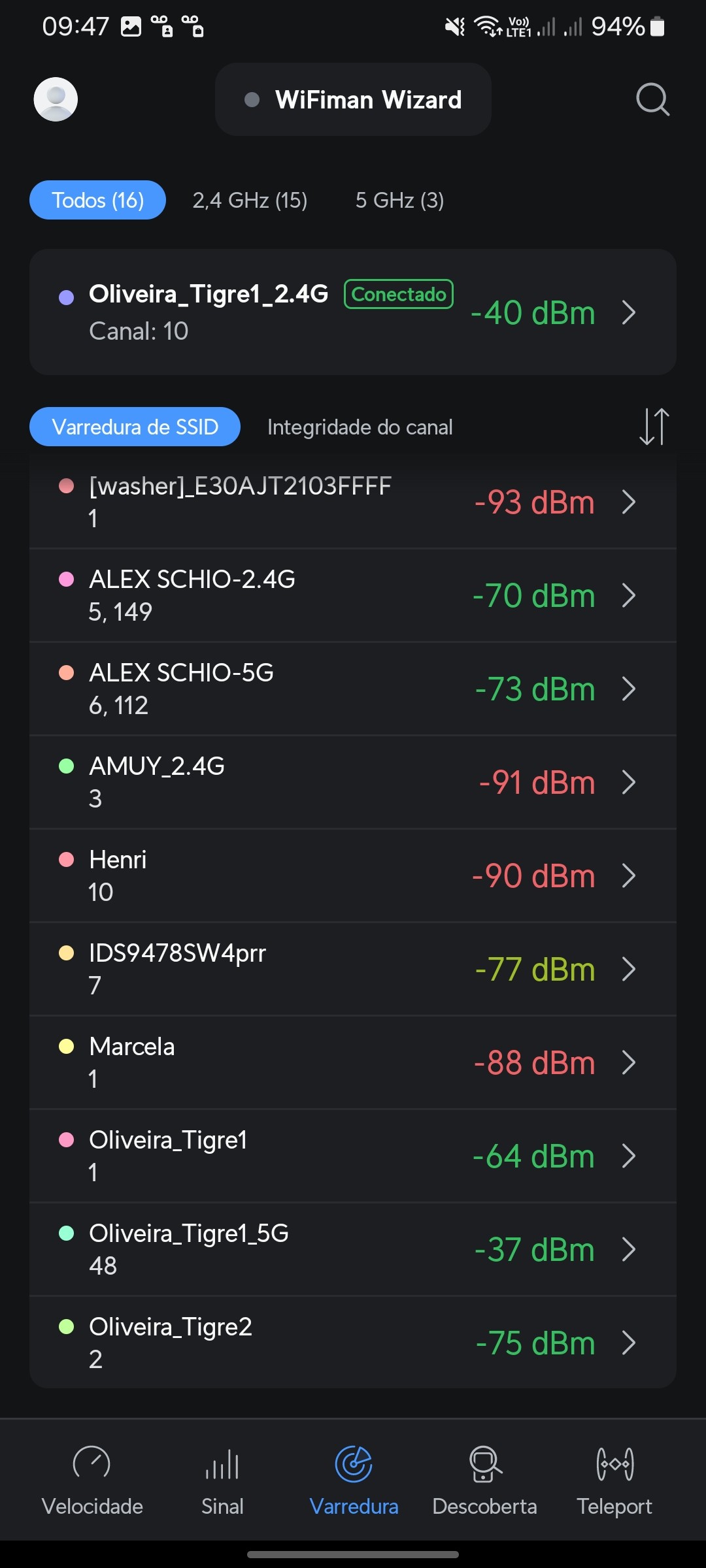Select the Todos (16) filter
Image resolution: width=706 pixels, height=1568 pixels.
(x=97, y=200)
